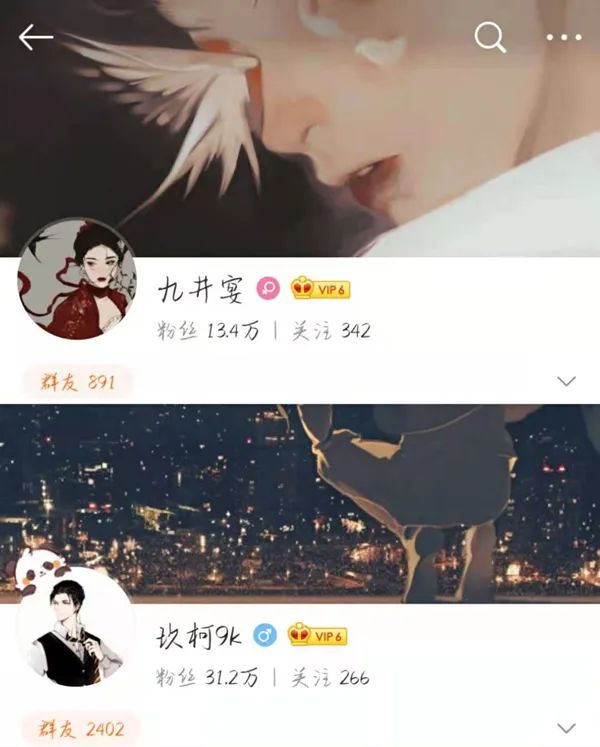
Task: View 九井宴's 342 following list
Action: pos(330,331)
